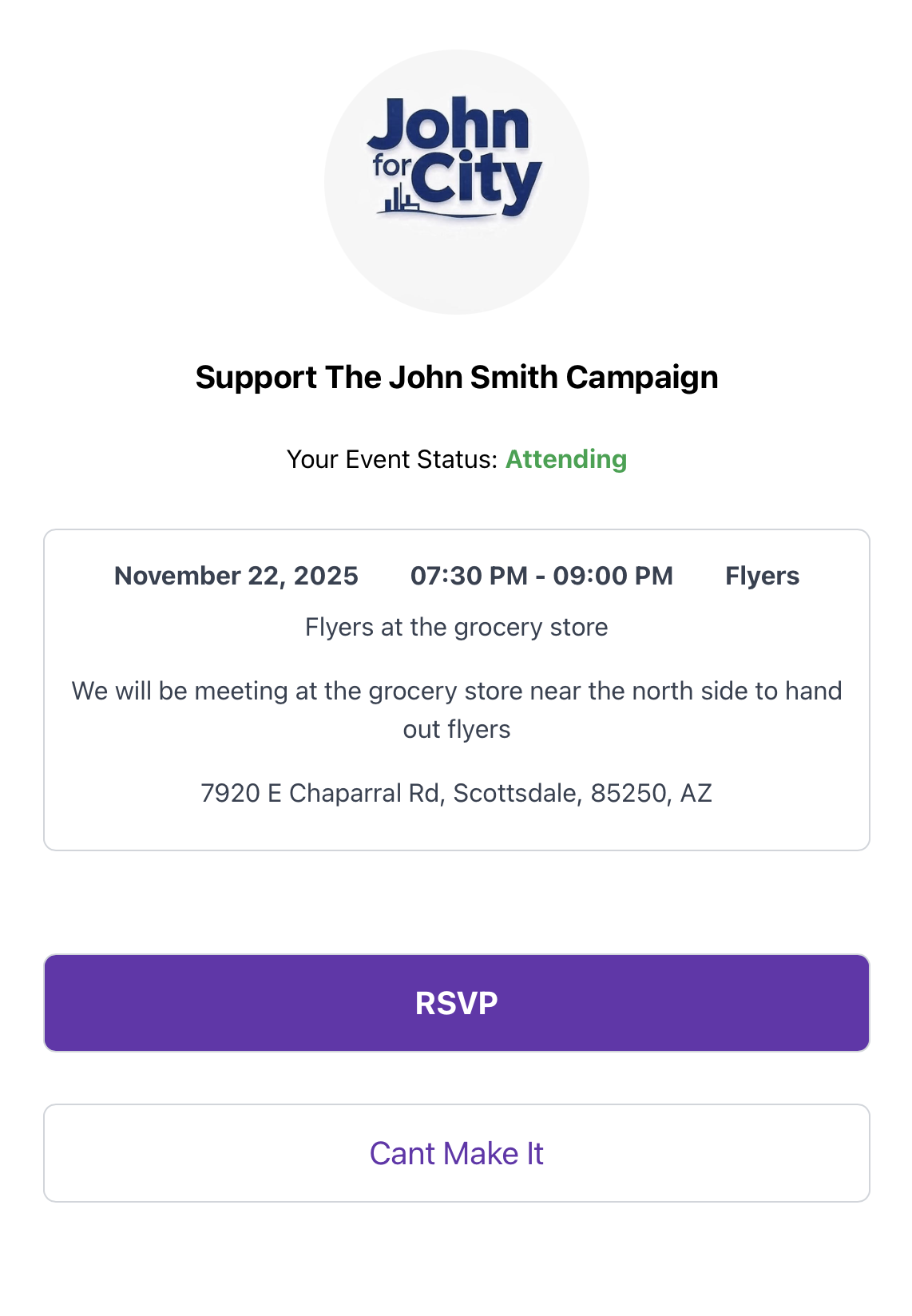The height and width of the screenshot is (1316, 912).
Task: Open the event details card
Action: click(456, 685)
